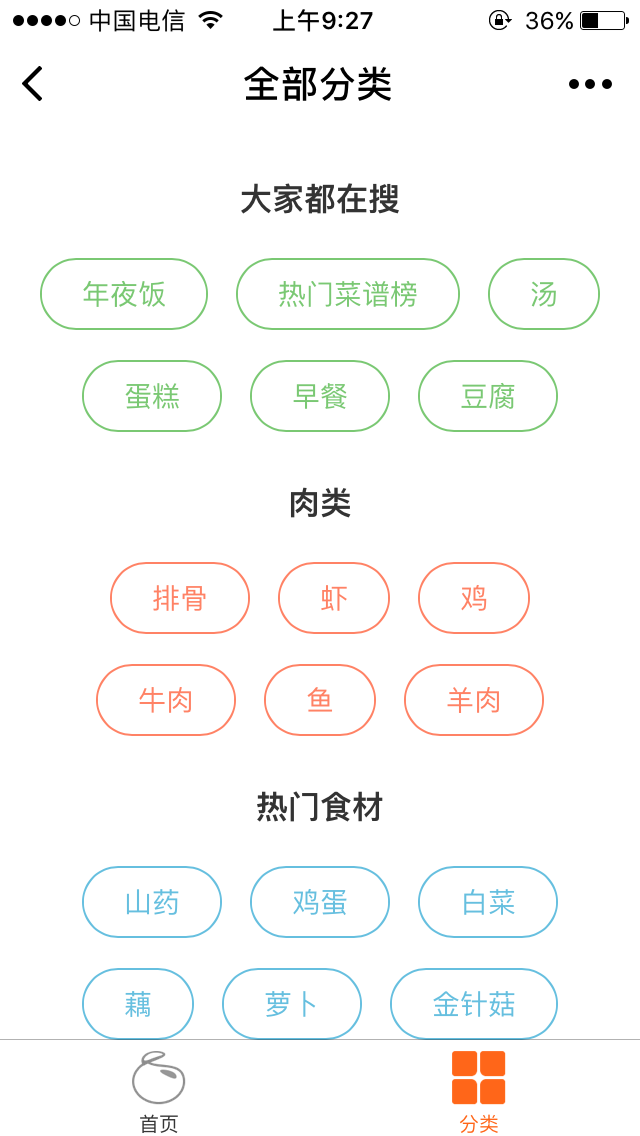The height and width of the screenshot is (1136, 640).
Task: Tap the 金针菇 chip
Action: [474, 1004]
